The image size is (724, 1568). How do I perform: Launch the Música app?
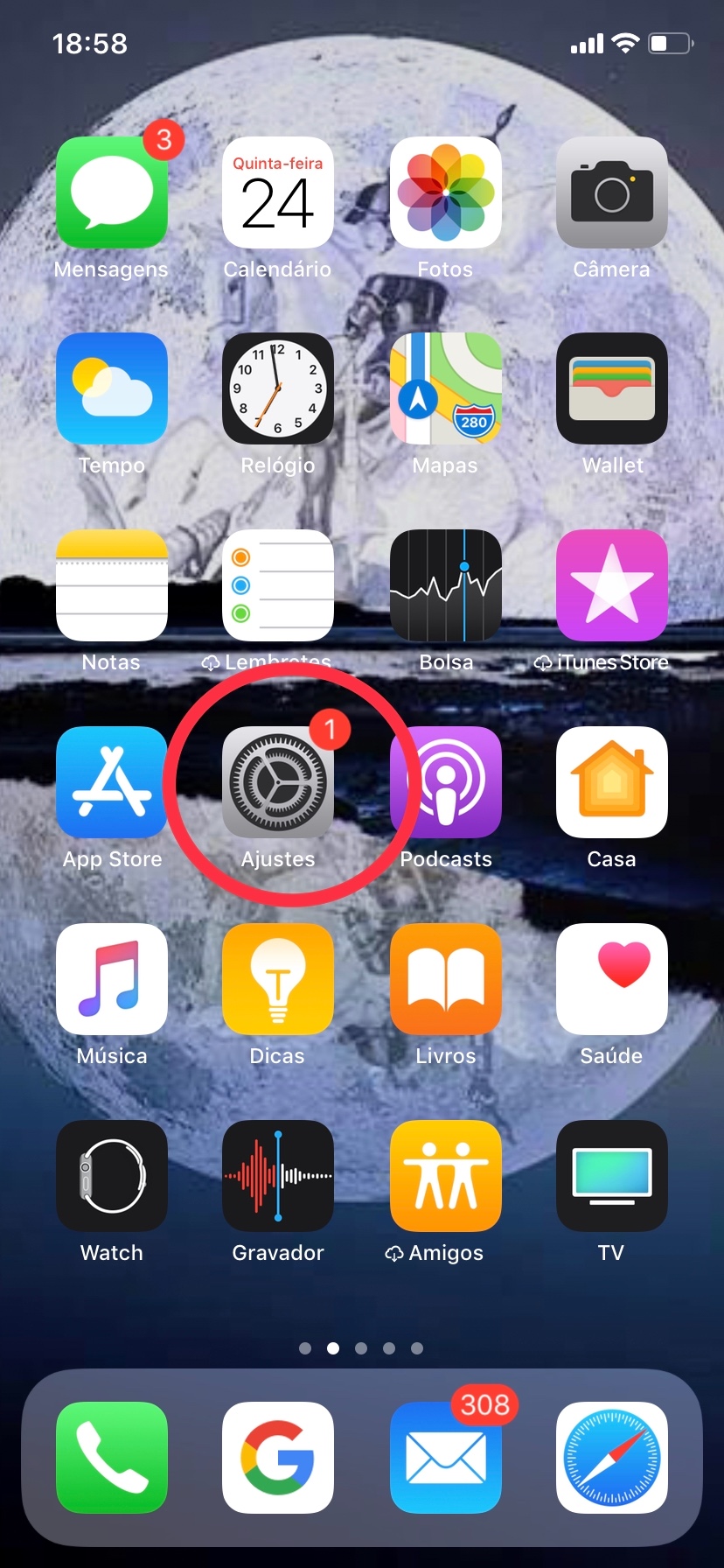tap(111, 979)
